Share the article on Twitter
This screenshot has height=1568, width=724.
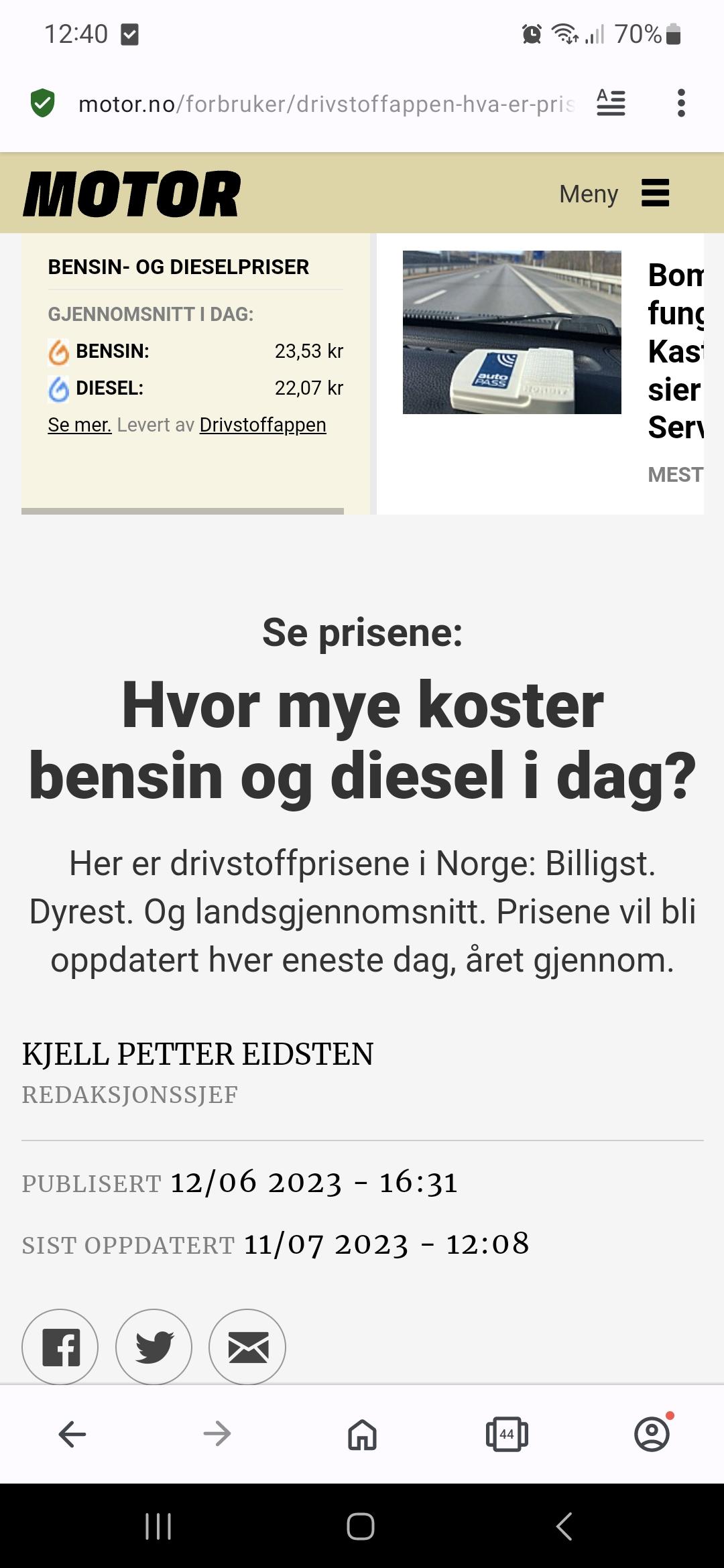154,1347
